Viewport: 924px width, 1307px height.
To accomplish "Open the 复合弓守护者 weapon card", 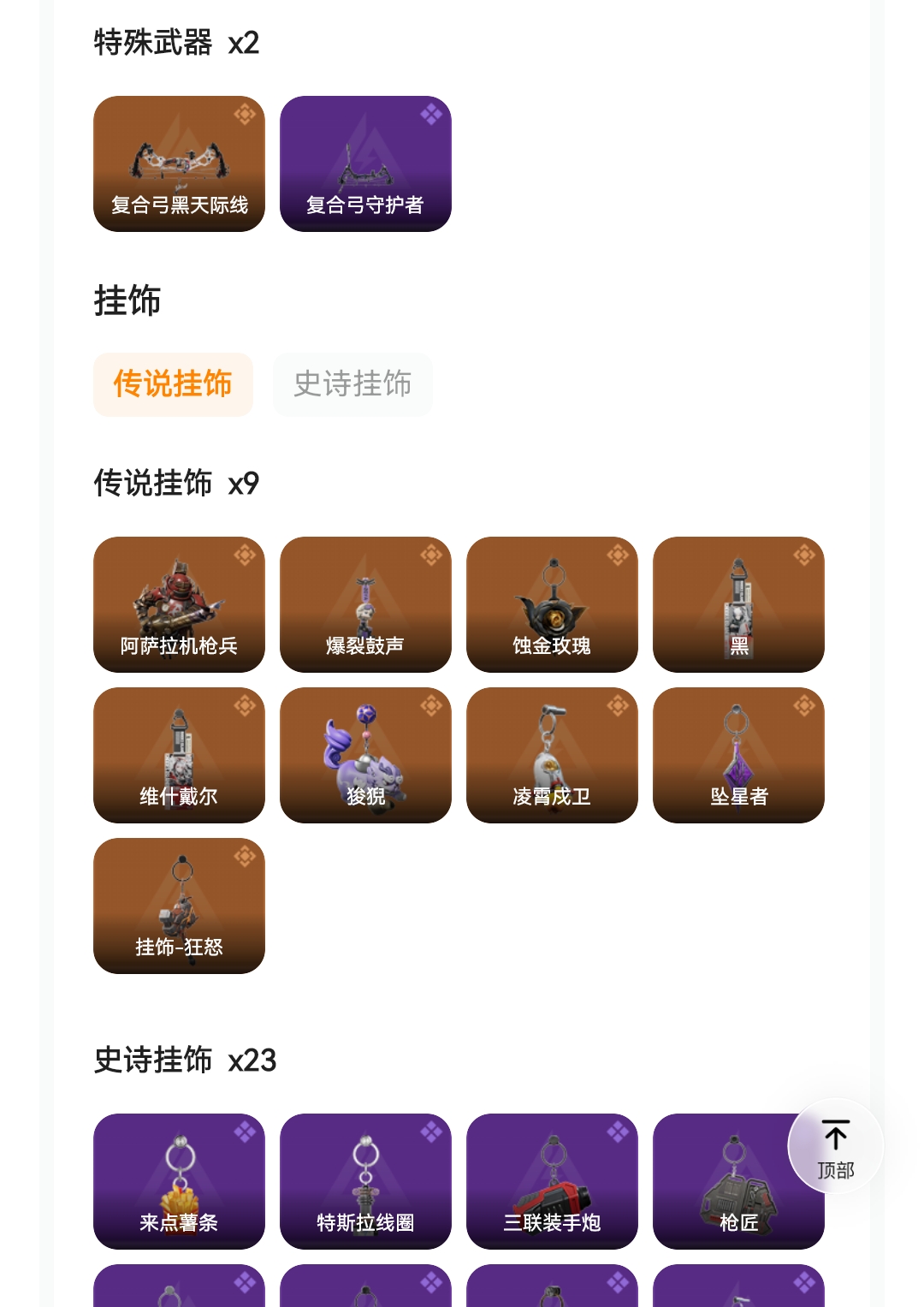I will tap(365, 163).
